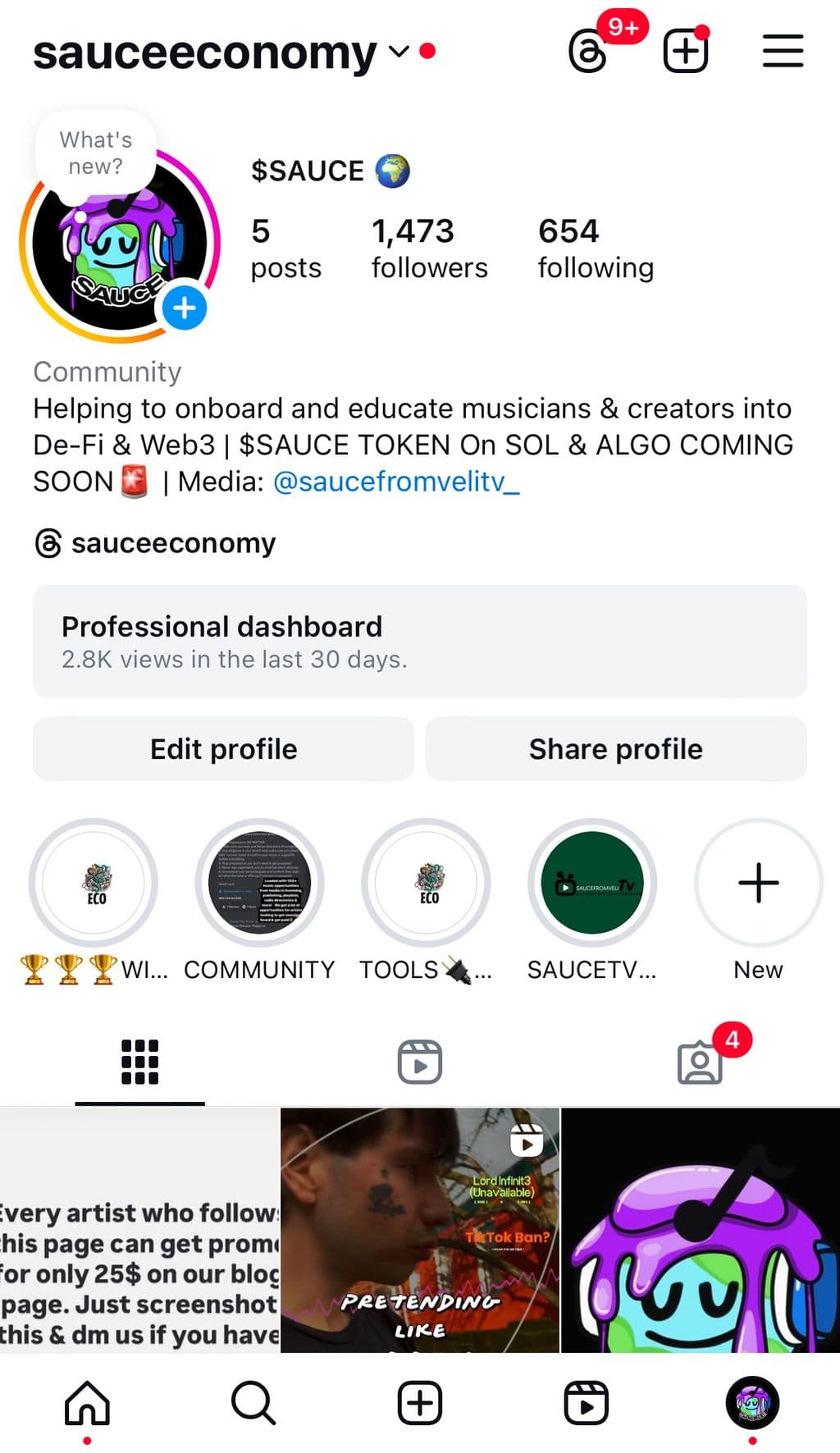Add a story via profile picture plus
Viewport: 840px width, 1453px height.
[x=185, y=308]
